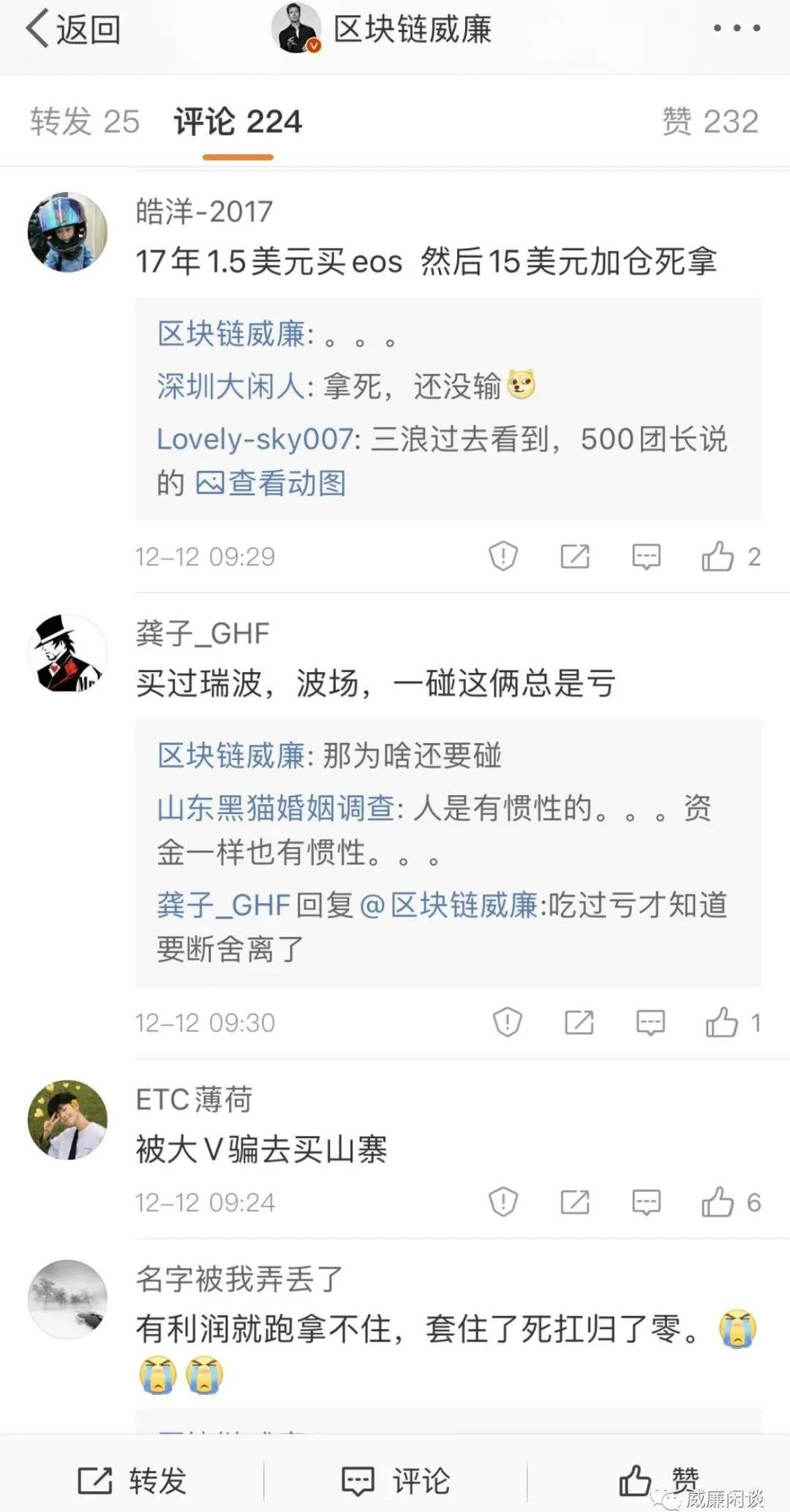The height and width of the screenshot is (1512, 790).
Task: Open 山东黑猫婚姻调查's profile link
Action: (x=276, y=808)
